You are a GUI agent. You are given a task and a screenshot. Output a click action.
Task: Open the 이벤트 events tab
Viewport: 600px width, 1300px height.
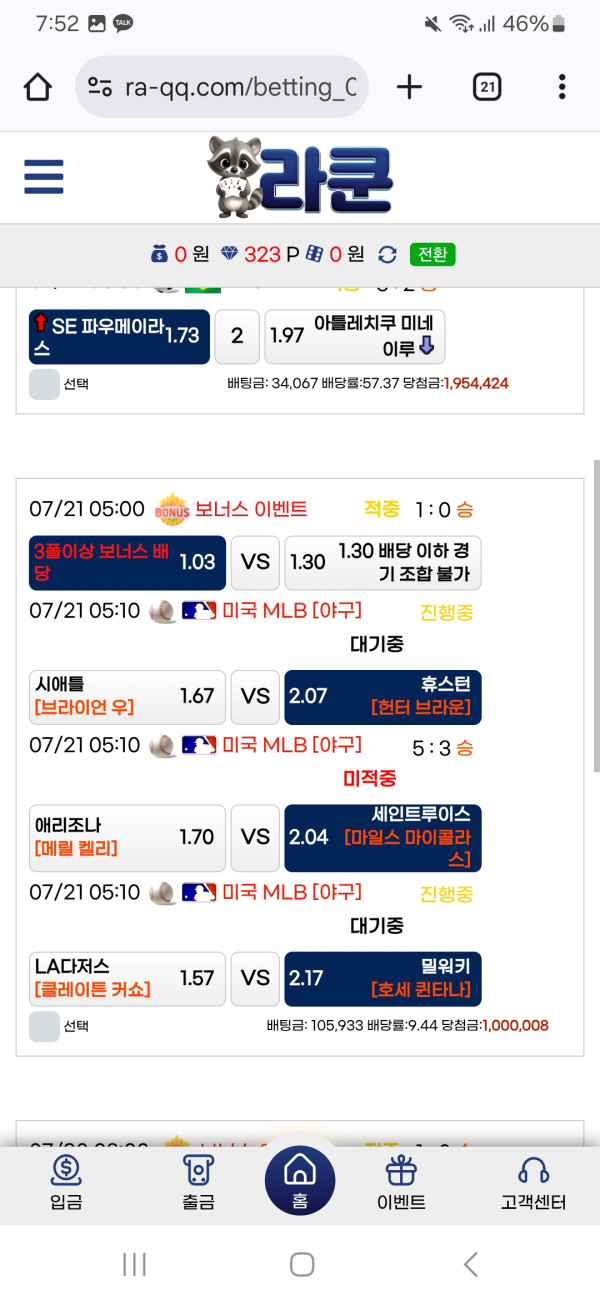(401, 1183)
